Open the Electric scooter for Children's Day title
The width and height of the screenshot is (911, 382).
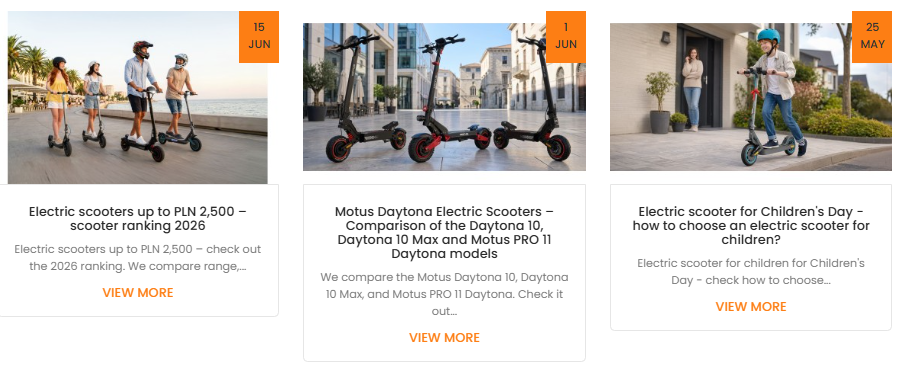click(751, 226)
